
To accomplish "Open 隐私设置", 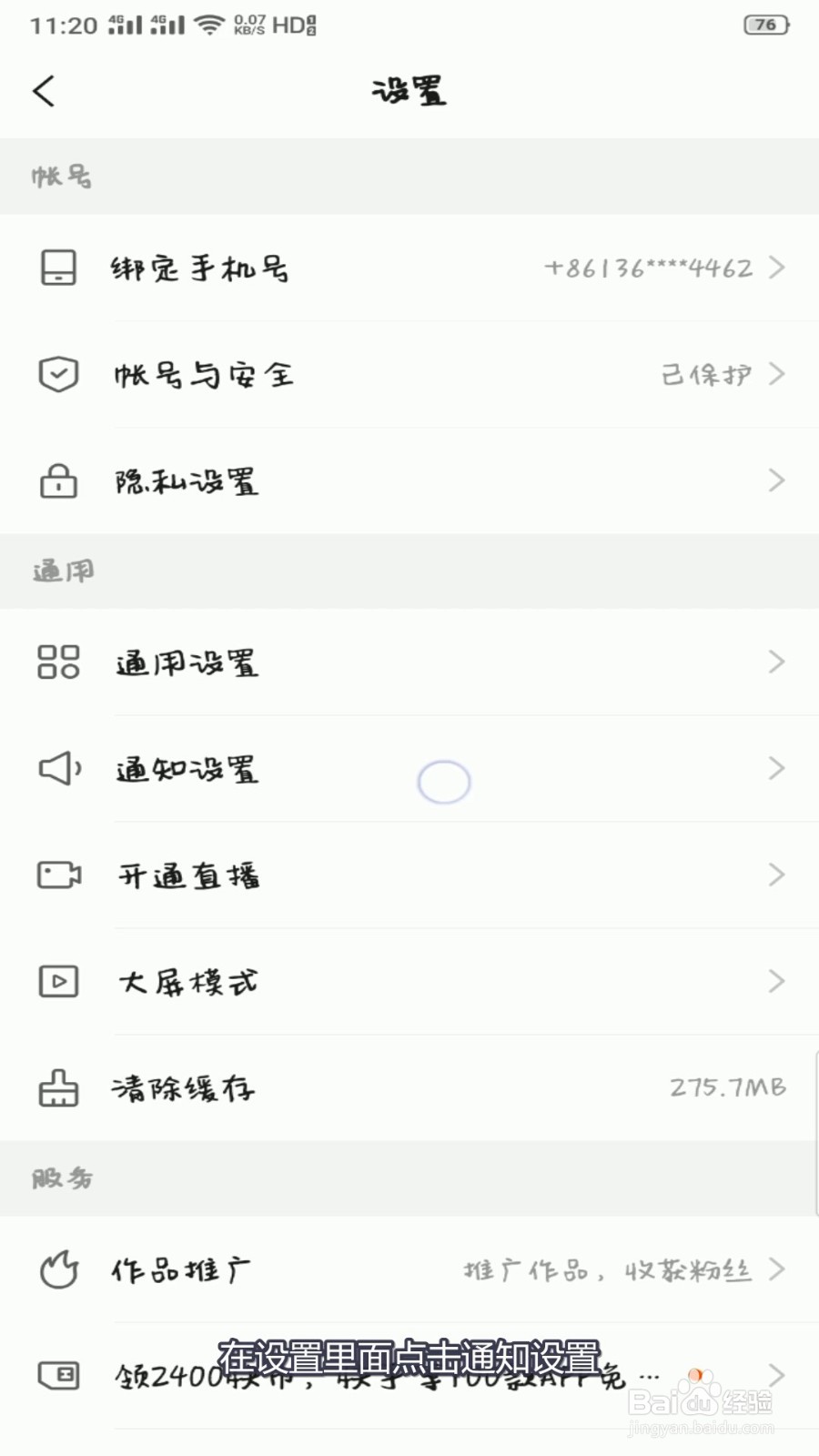I will point(409,480).
